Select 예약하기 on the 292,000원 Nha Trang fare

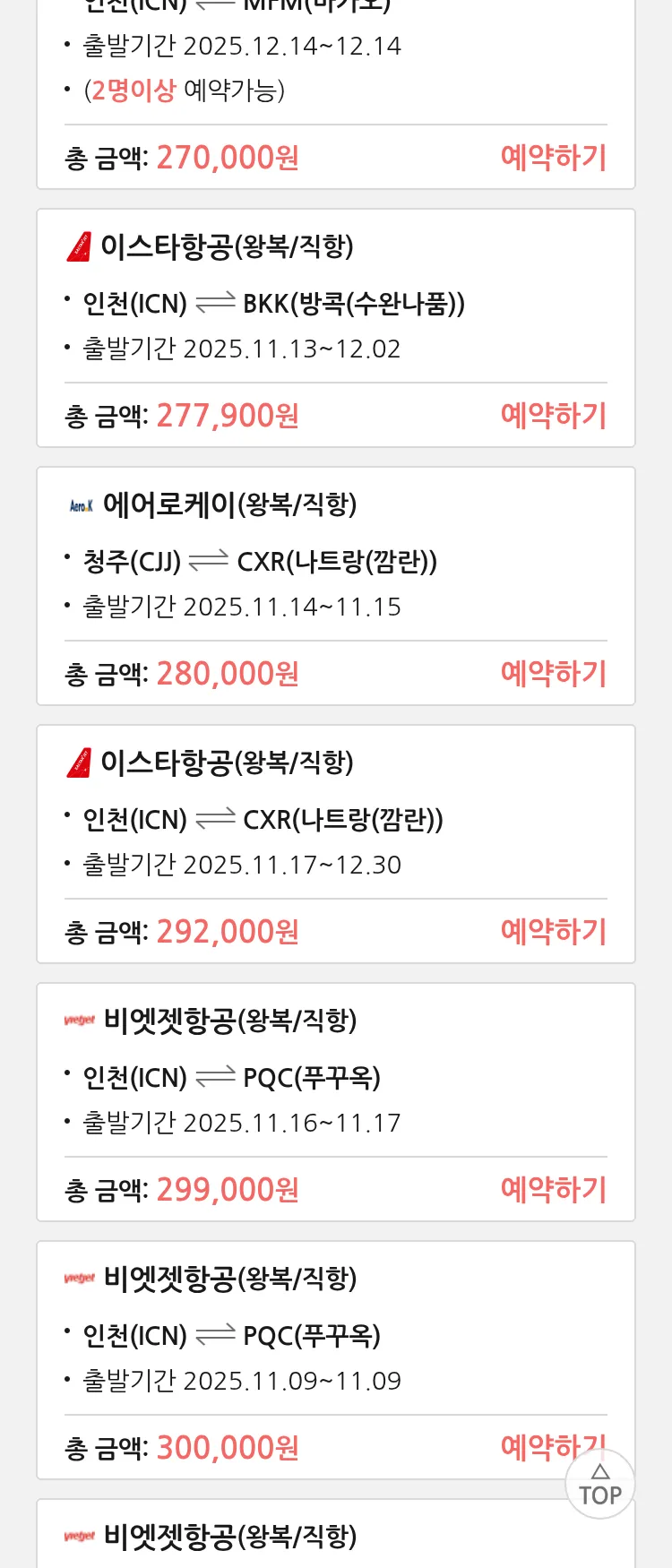[553, 932]
